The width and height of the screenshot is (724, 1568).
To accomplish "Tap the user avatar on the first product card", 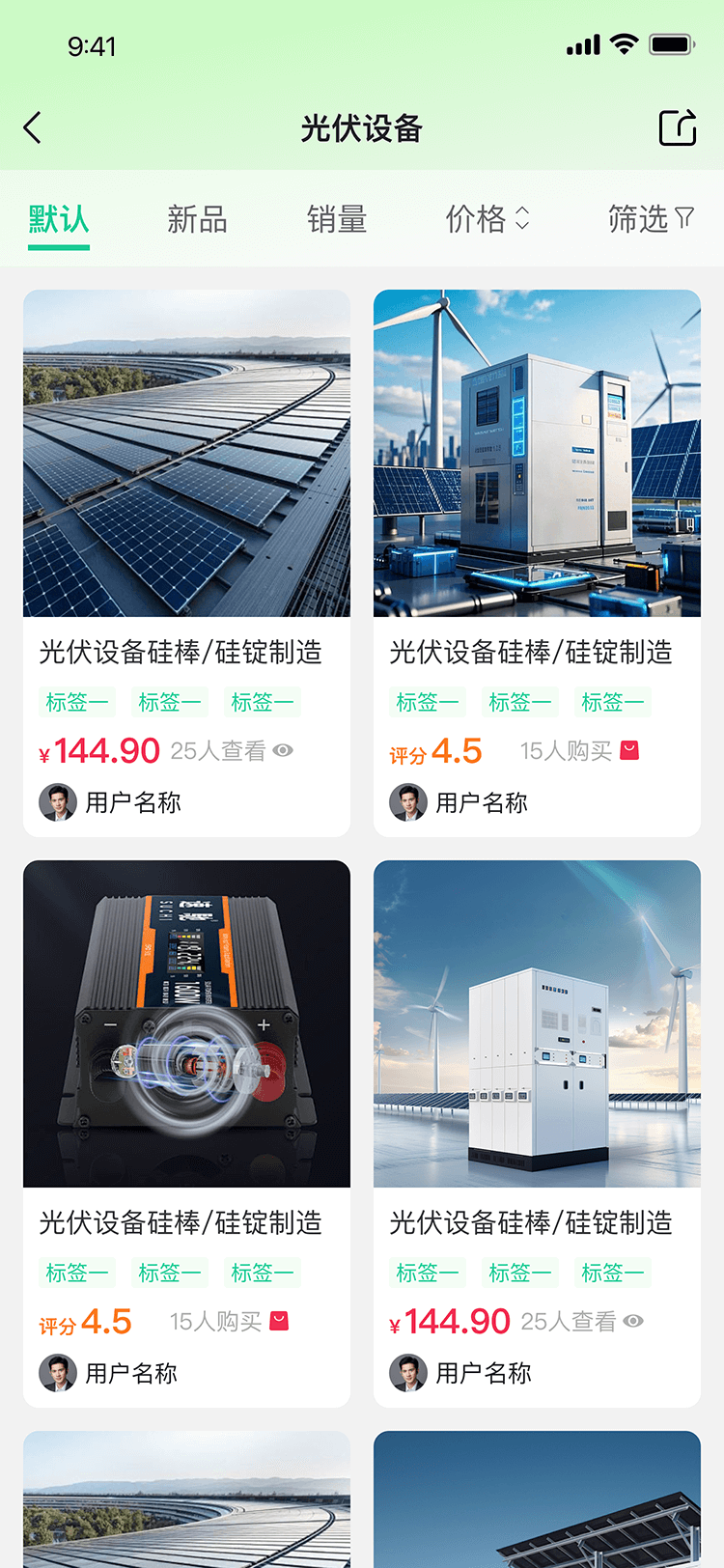I will click(57, 802).
